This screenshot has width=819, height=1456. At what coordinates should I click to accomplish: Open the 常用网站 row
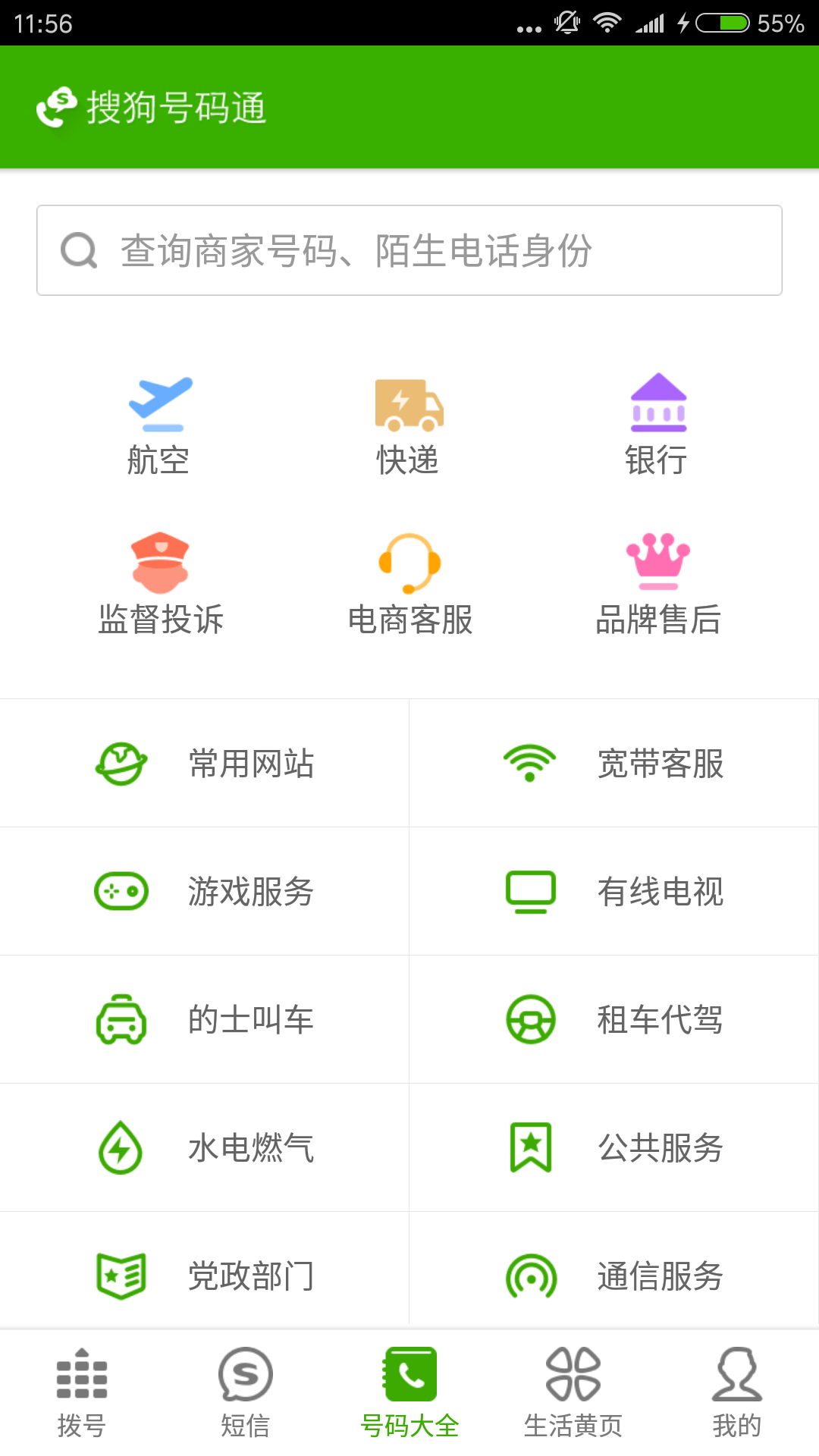click(205, 763)
